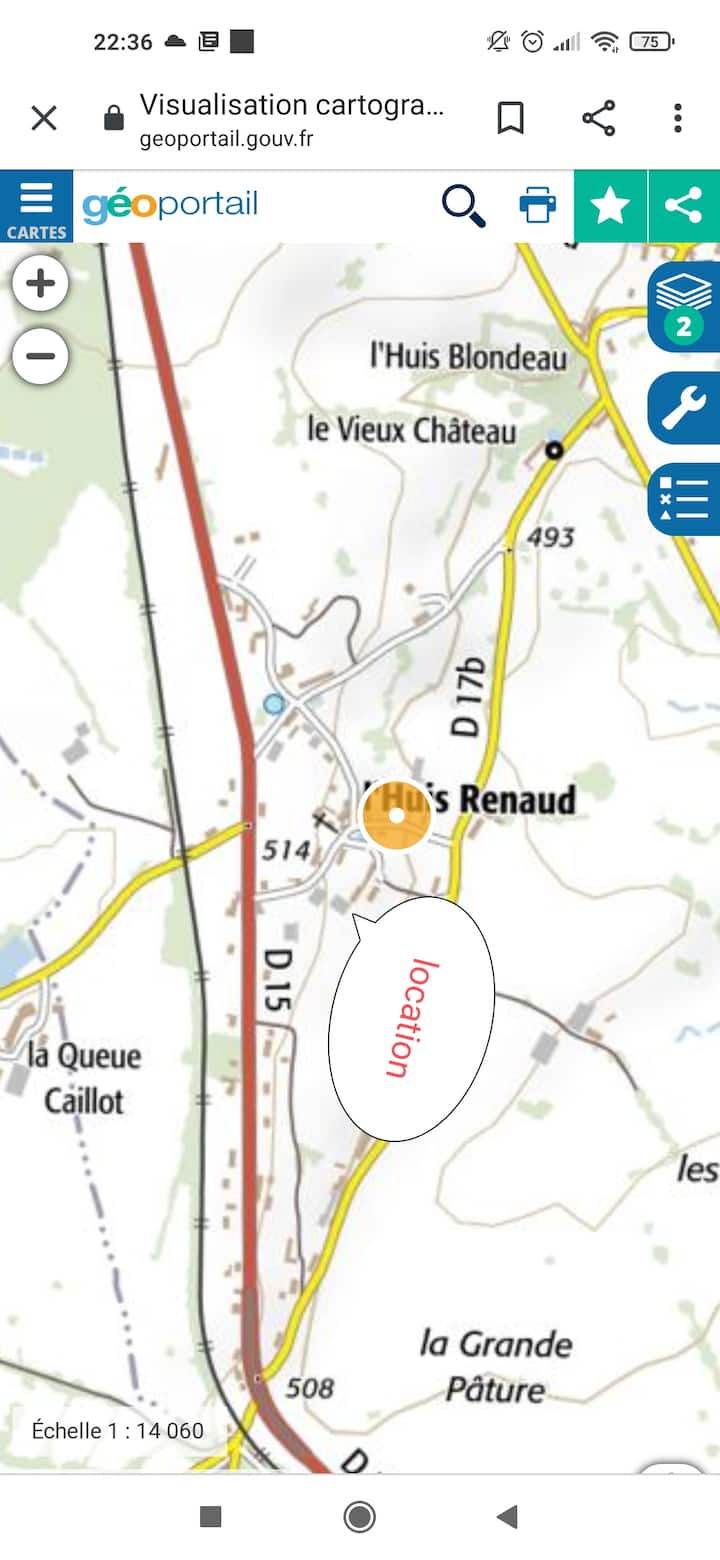
Task: Open the map tools wrench
Action: coord(685,408)
